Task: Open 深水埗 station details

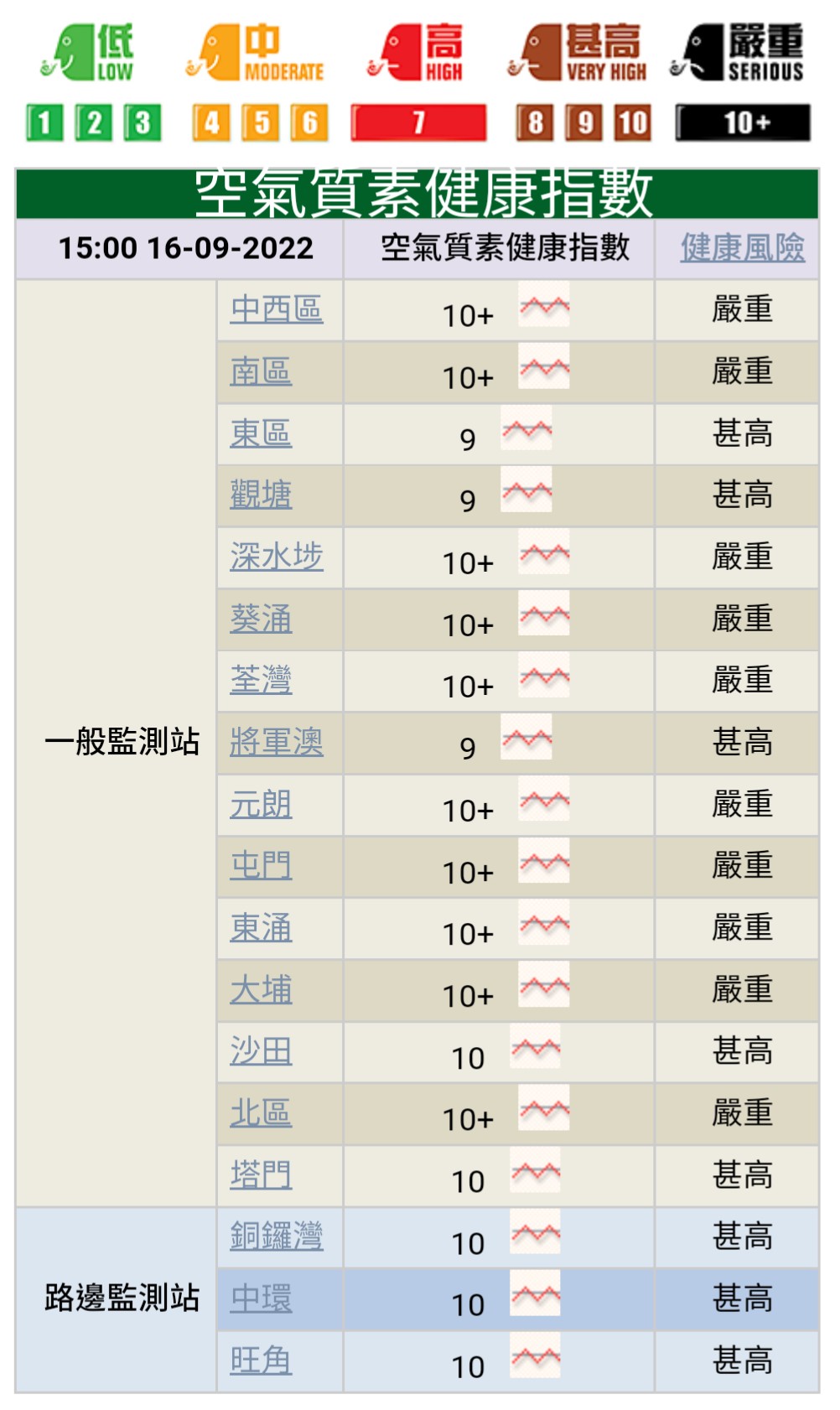Action: (x=277, y=557)
